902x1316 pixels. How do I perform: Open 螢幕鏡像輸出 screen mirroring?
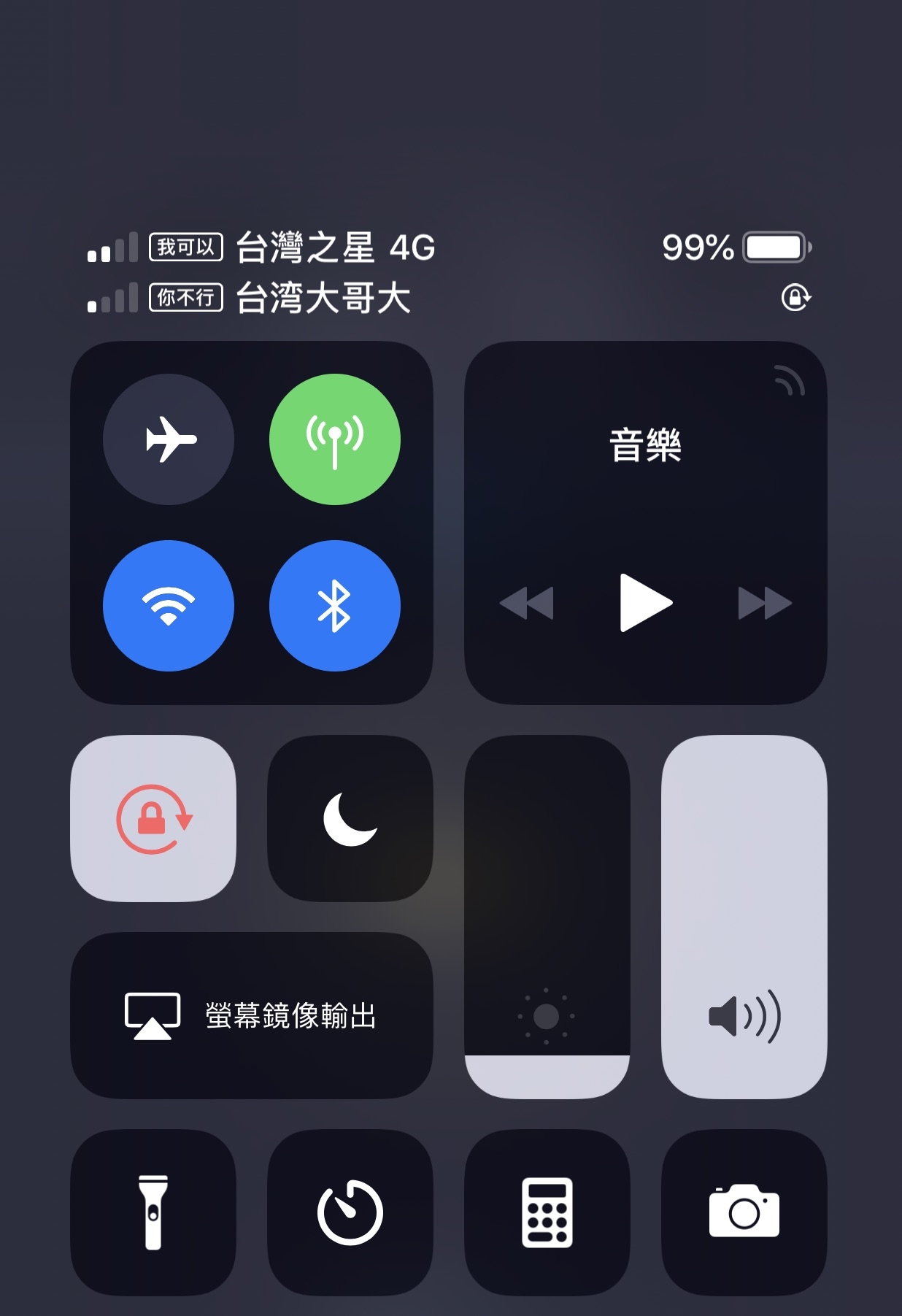tap(252, 1015)
